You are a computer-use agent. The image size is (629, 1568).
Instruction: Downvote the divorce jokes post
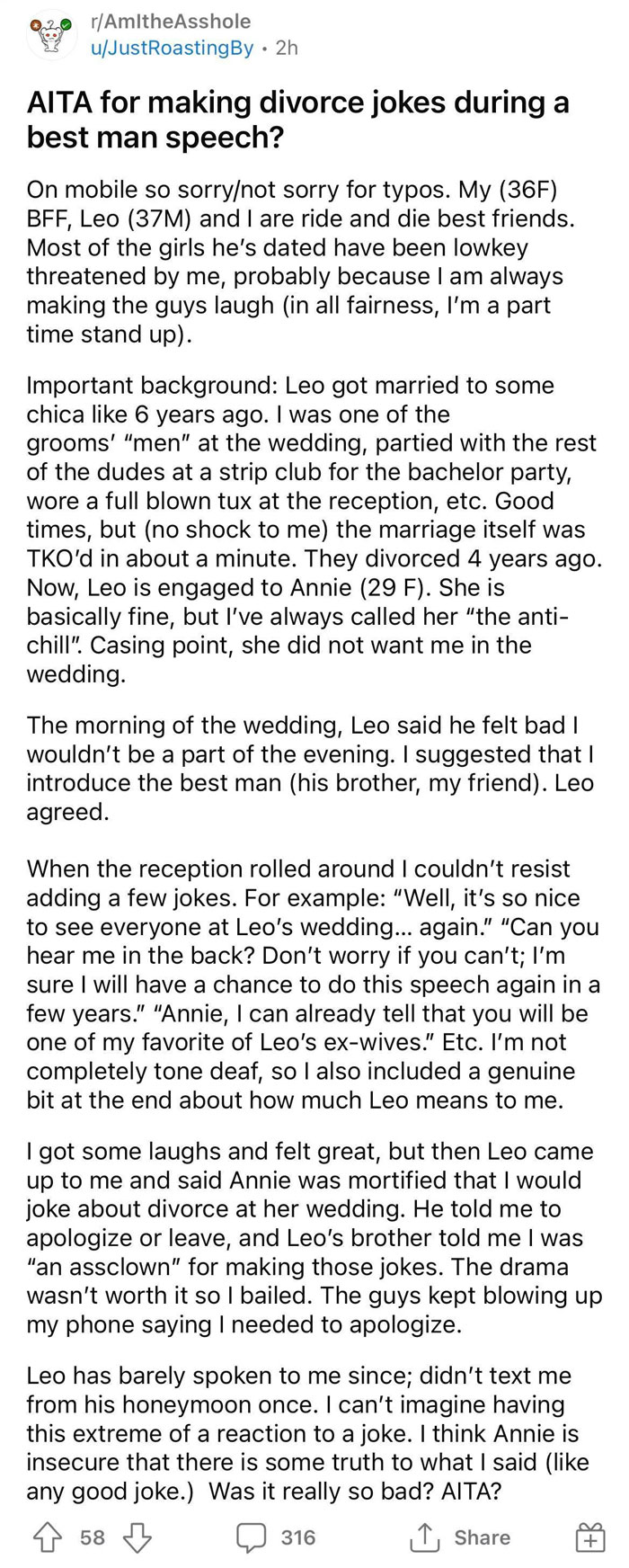tap(137, 1538)
